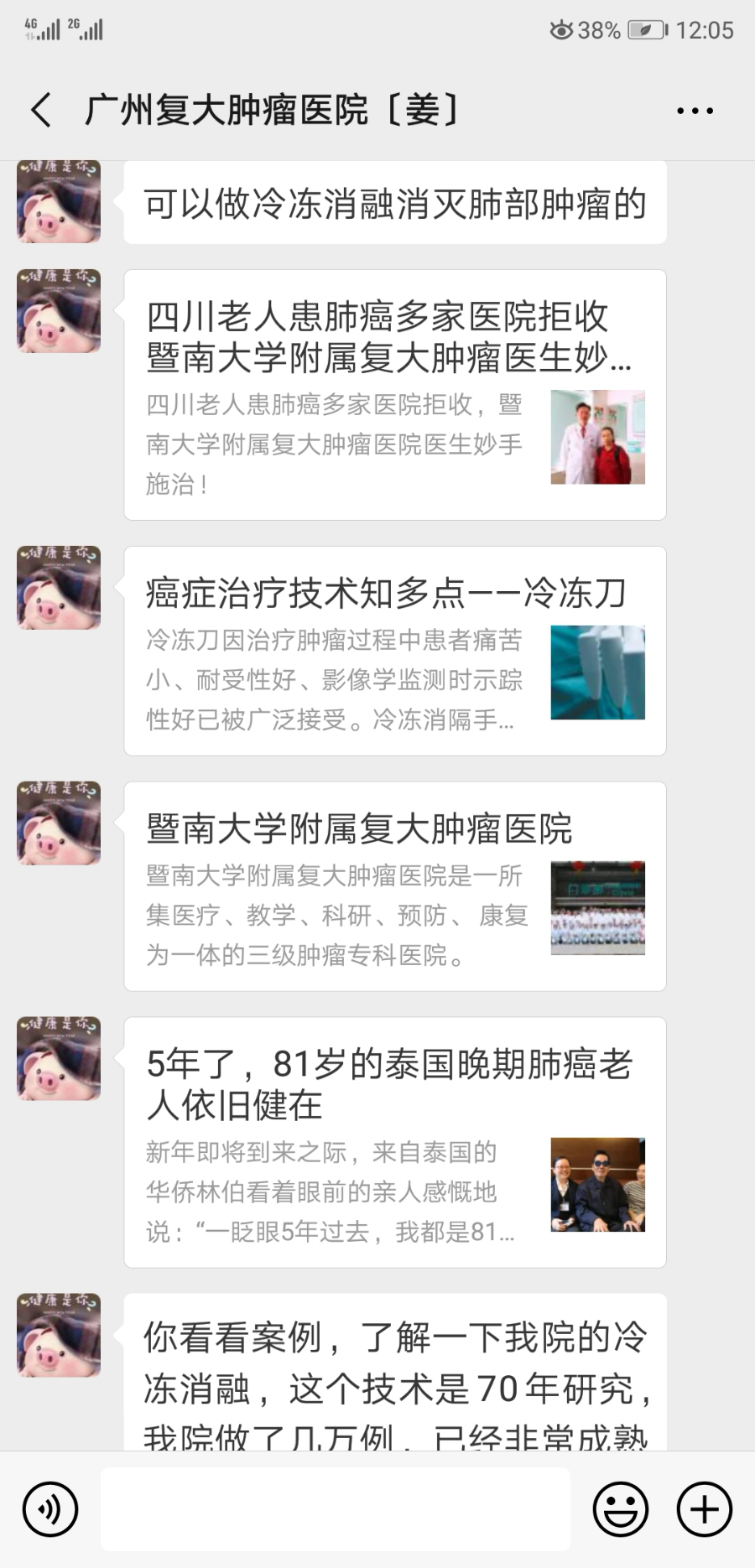Go back from the chat
Image resolution: width=755 pixels, height=1568 pixels.
(41, 110)
